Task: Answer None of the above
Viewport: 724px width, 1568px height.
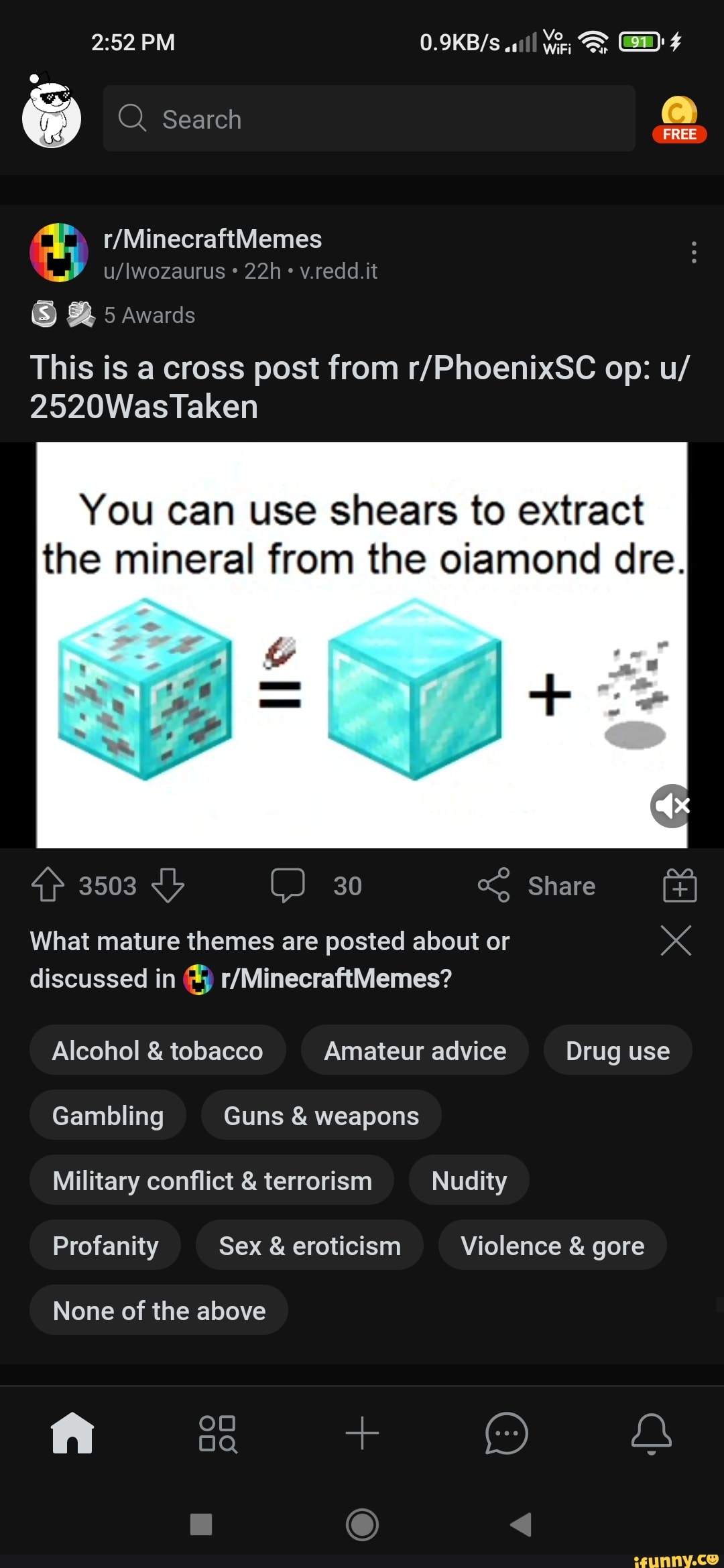Action: [x=159, y=1310]
